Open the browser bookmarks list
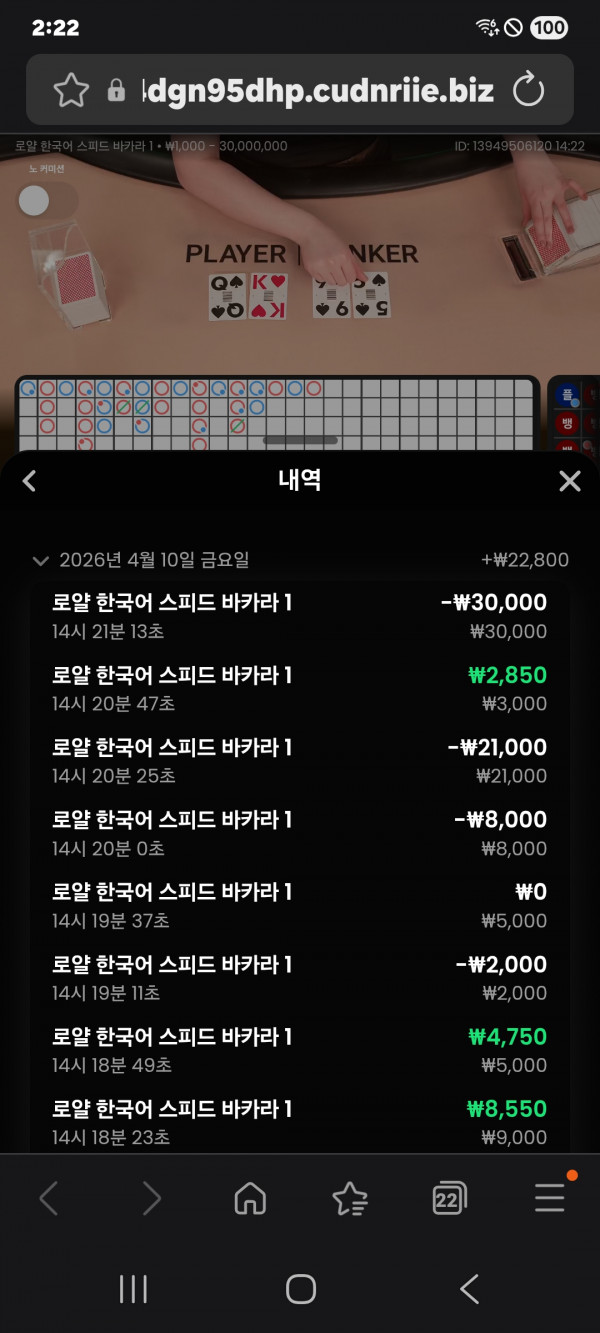This screenshot has width=600, height=1333. point(349,1197)
